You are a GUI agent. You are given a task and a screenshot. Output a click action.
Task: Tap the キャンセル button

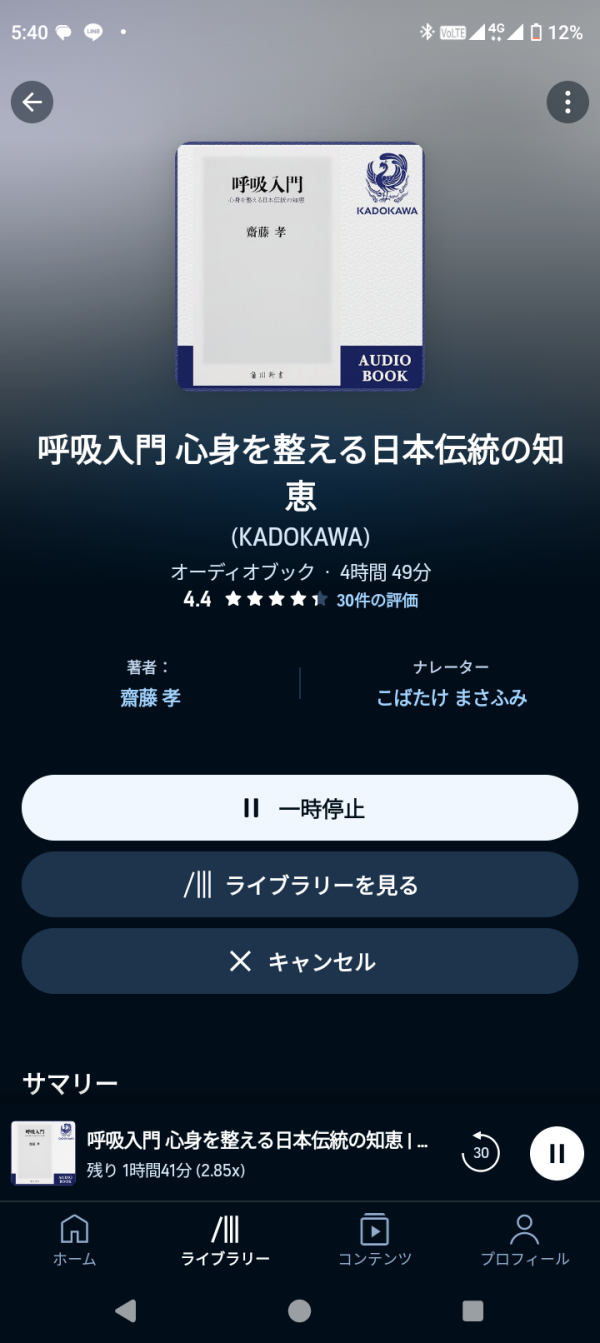coord(300,962)
